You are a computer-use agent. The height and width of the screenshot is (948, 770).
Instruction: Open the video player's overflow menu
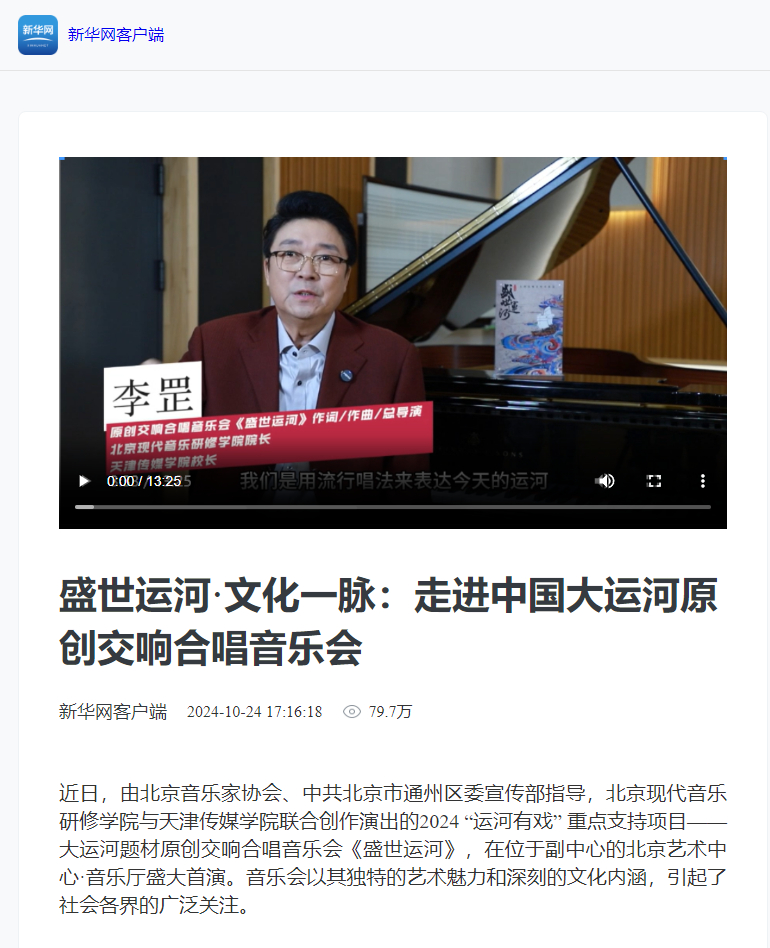coord(703,481)
